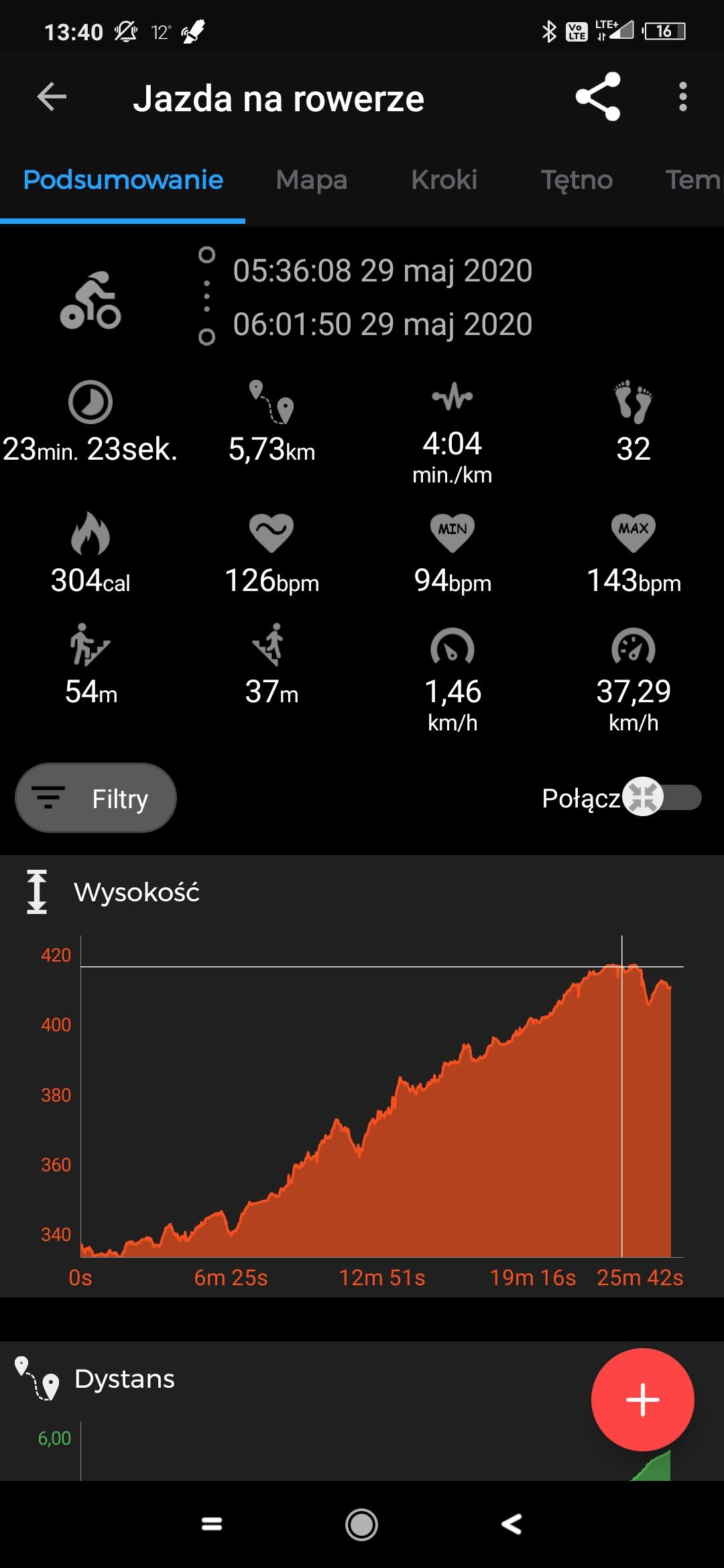Open the Tętno tab

pos(577,180)
